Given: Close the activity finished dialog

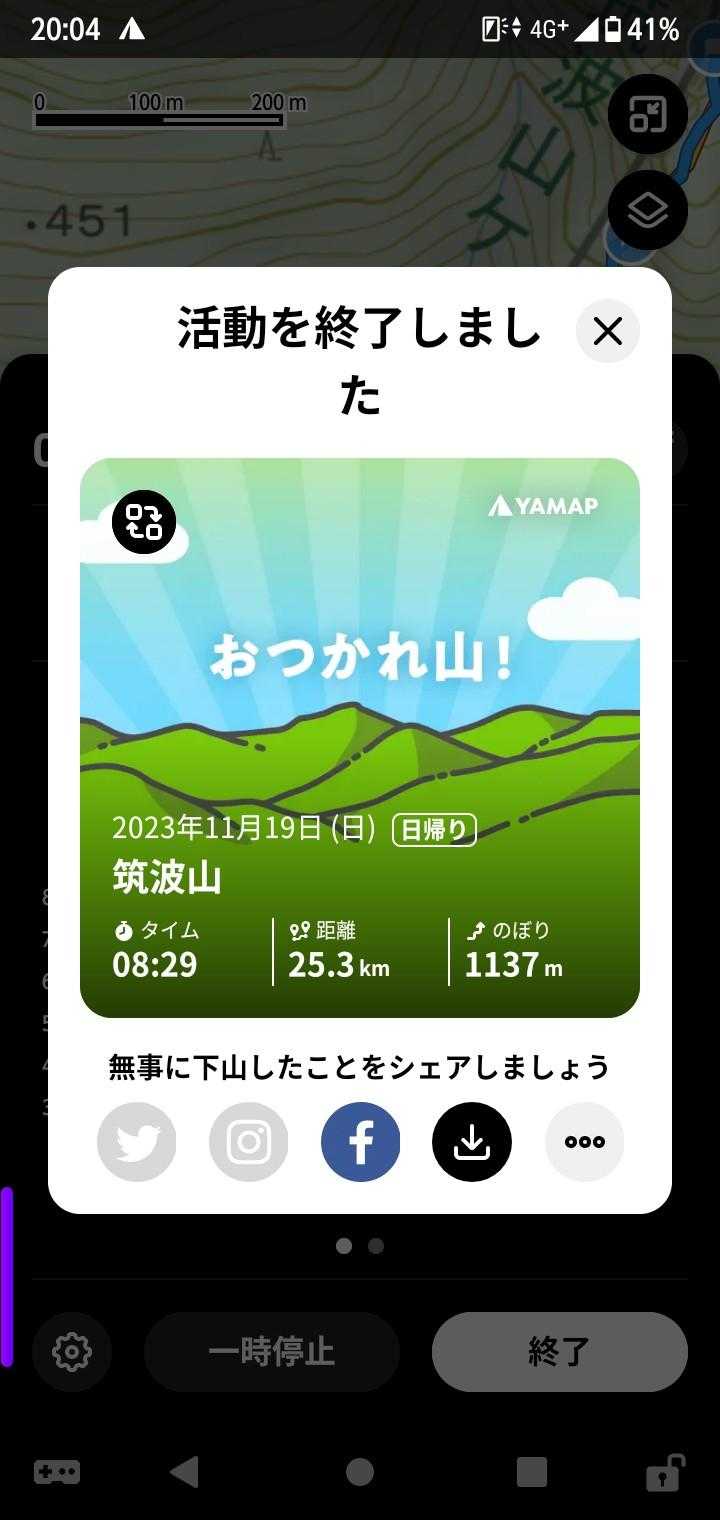Looking at the screenshot, I should coord(607,331).
